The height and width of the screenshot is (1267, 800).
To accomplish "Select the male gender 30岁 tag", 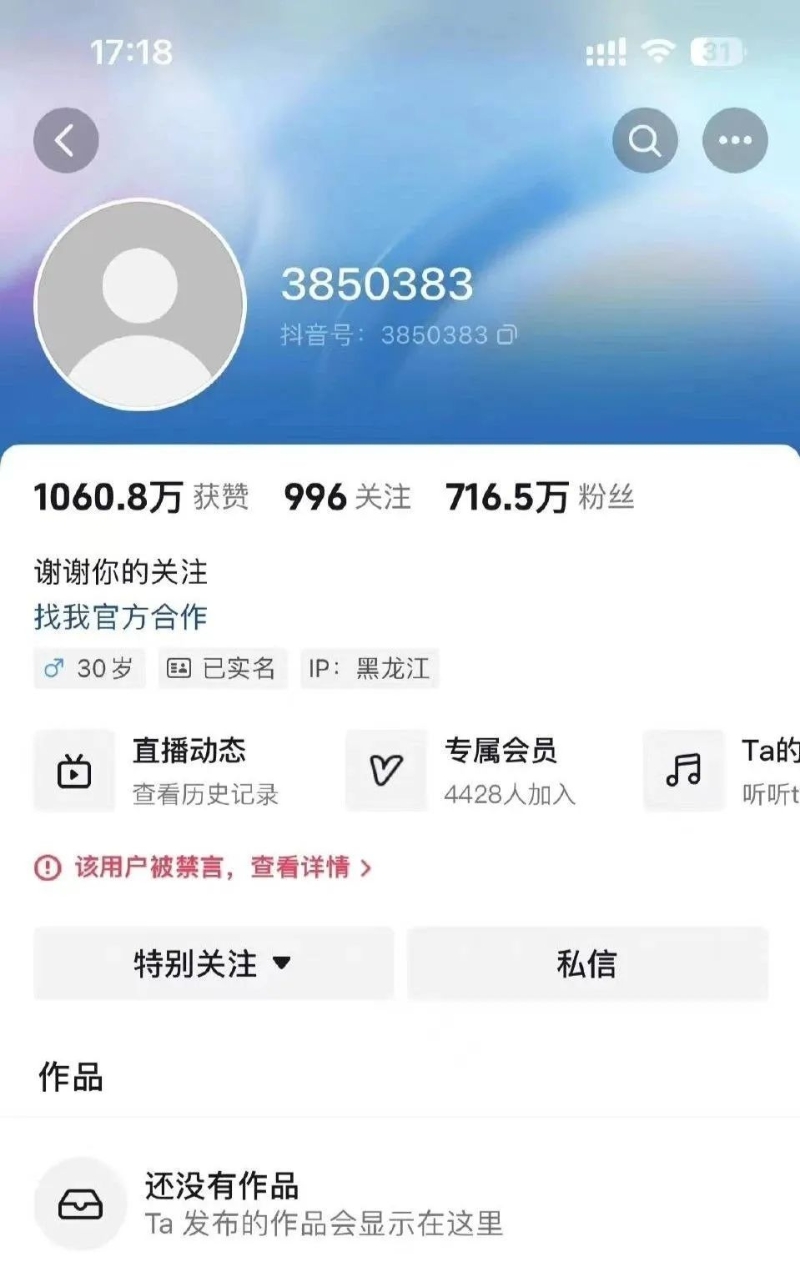I will click(x=88, y=669).
